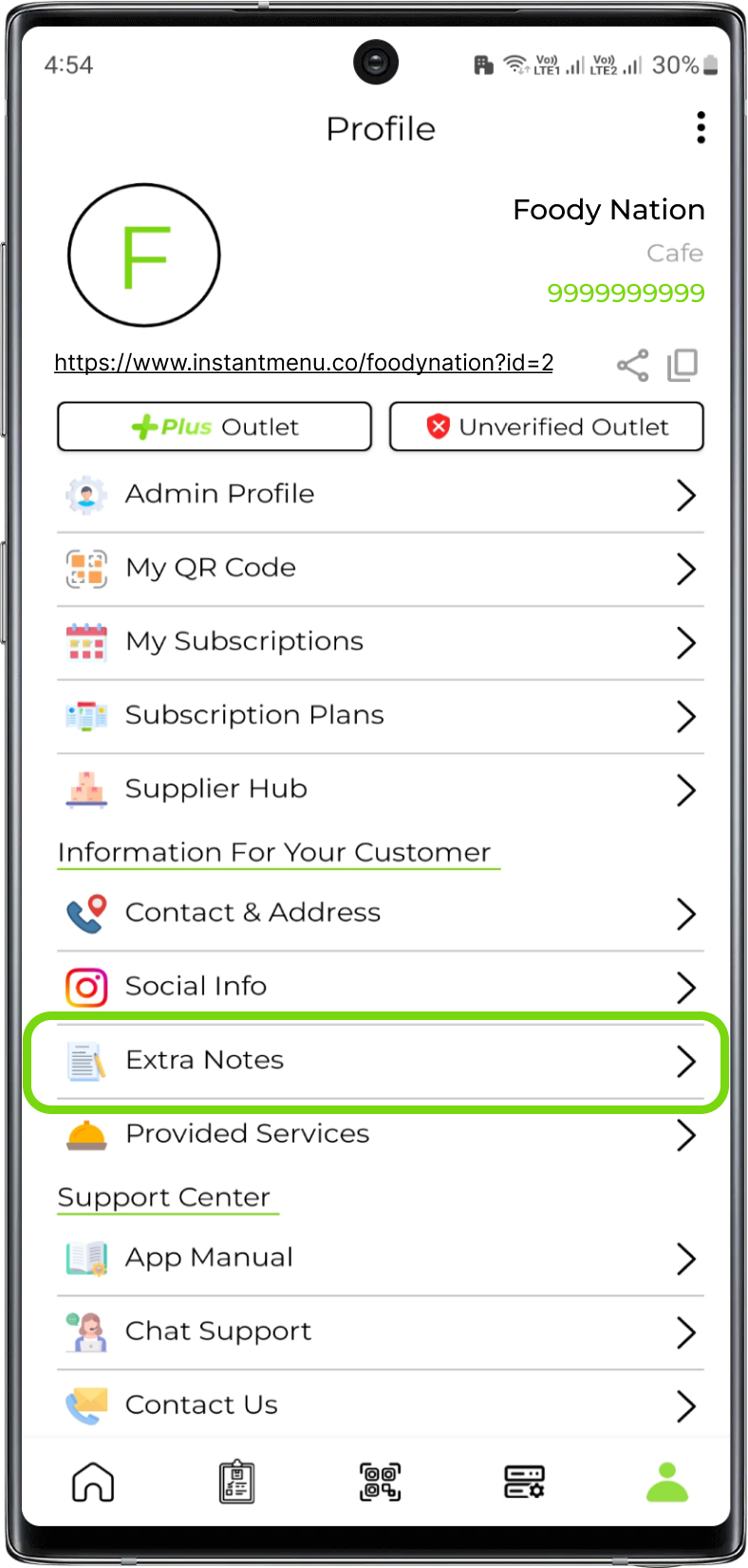View My QR Code
This screenshot has height=1568, width=748.
pos(380,568)
